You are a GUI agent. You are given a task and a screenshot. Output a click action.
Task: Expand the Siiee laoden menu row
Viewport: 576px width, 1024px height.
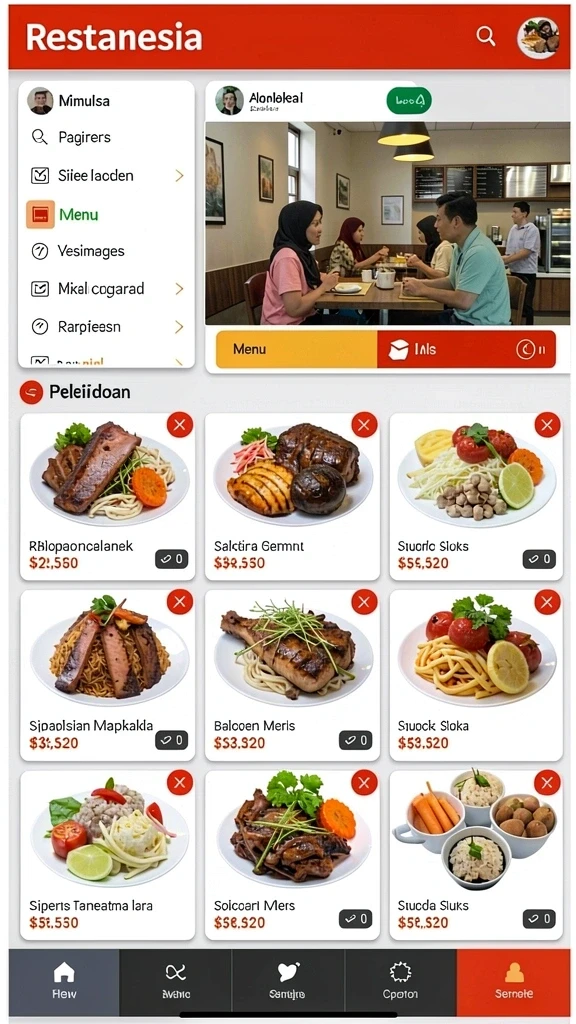pyautogui.click(x=106, y=175)
